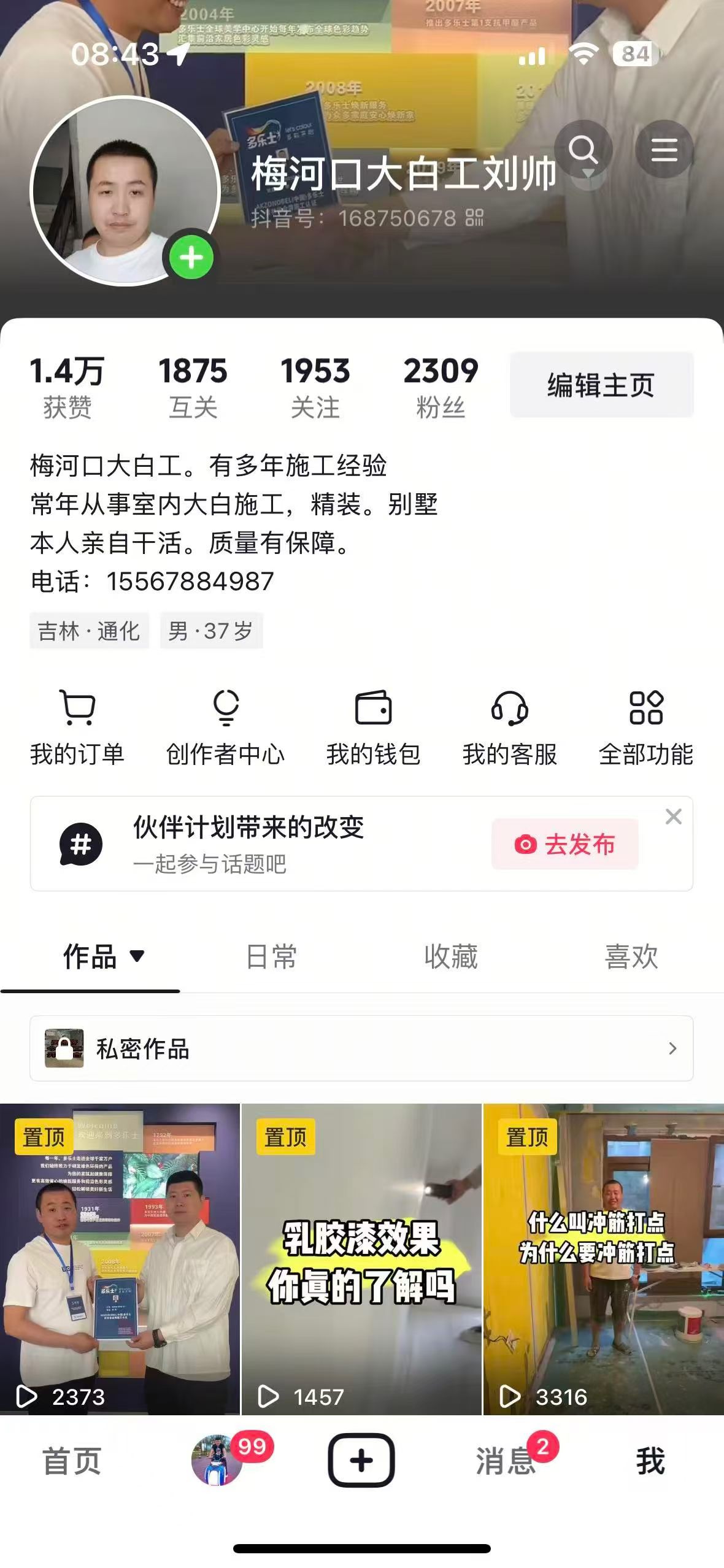This screenshot has width=724, height=1568.
Task: Switch to the 喜欢 tab
Action: 631,956
